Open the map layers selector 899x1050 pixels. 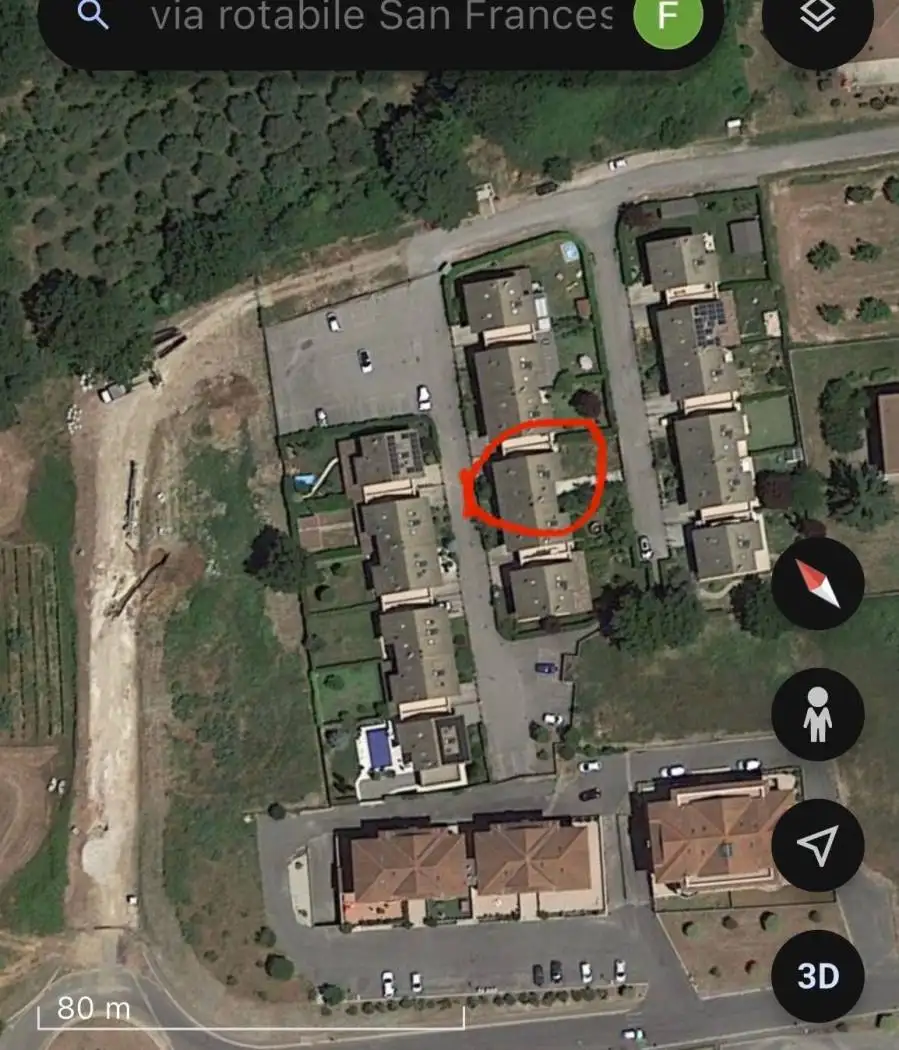coord(818,20)
